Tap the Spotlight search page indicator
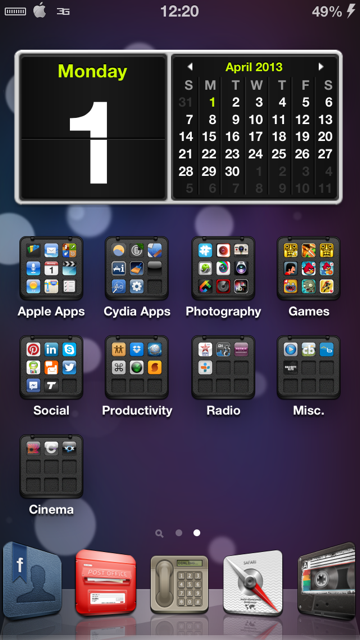 [x=159, y=533]
